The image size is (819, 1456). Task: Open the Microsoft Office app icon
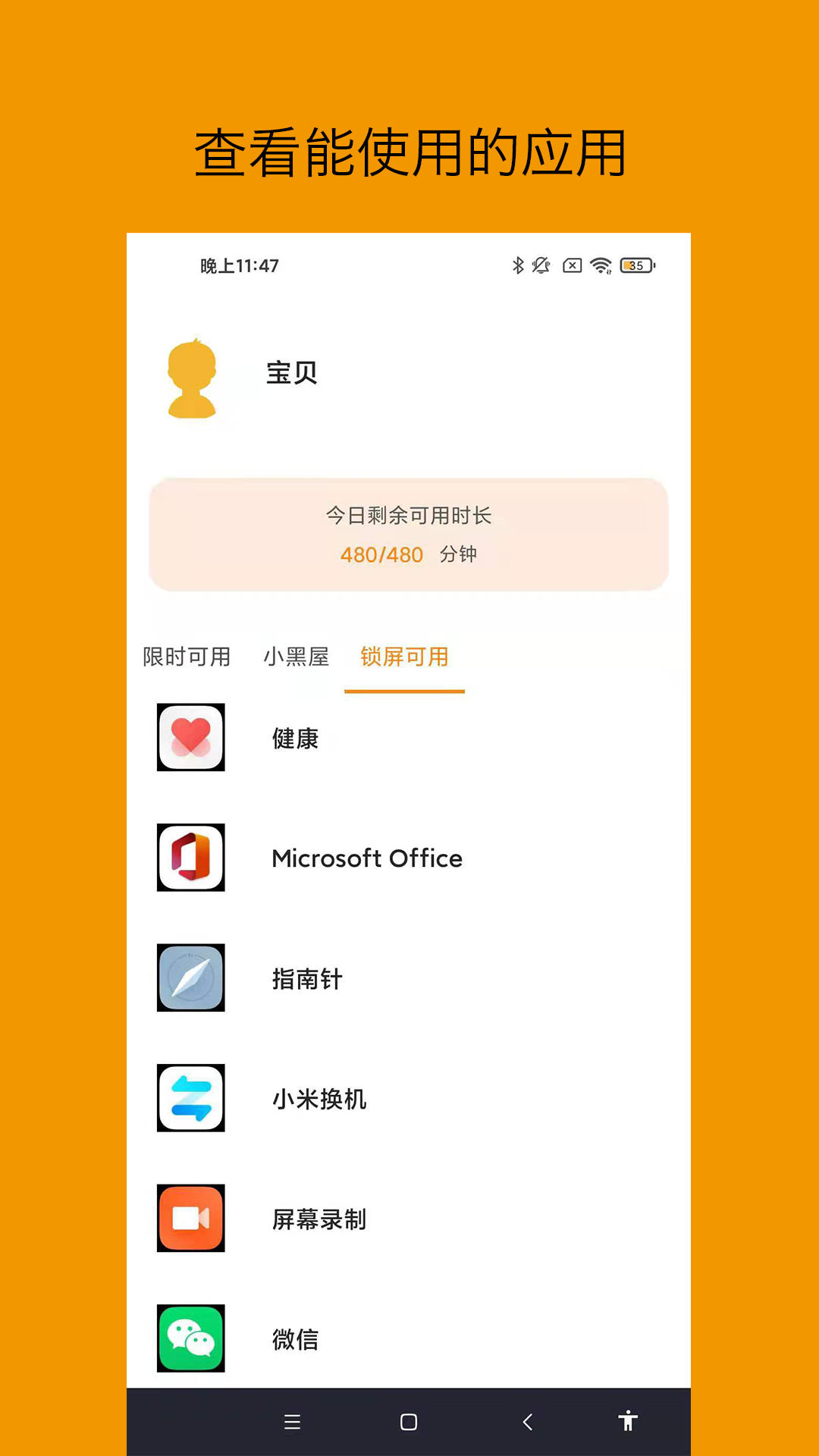(190, 858)
